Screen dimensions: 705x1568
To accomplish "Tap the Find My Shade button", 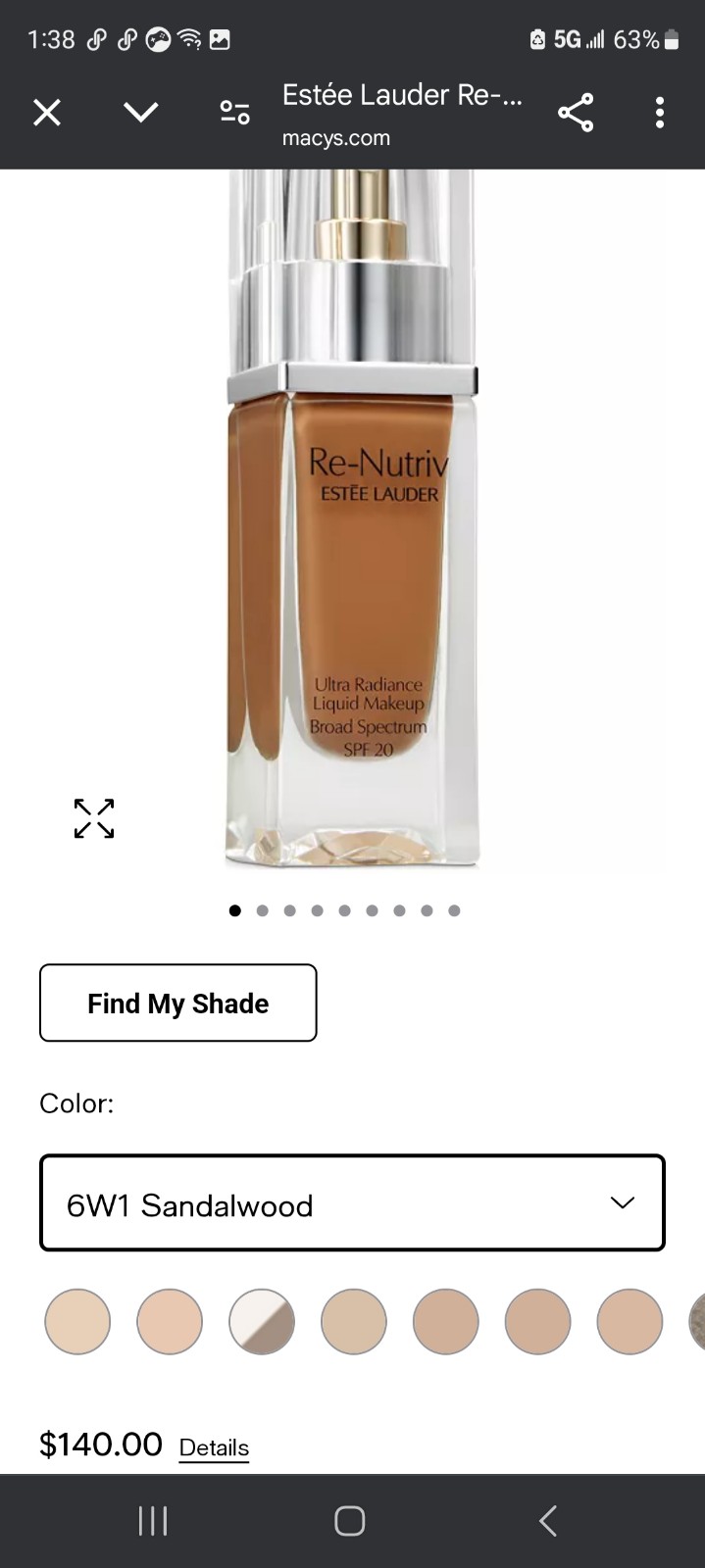I will (x=177, y=1003).
